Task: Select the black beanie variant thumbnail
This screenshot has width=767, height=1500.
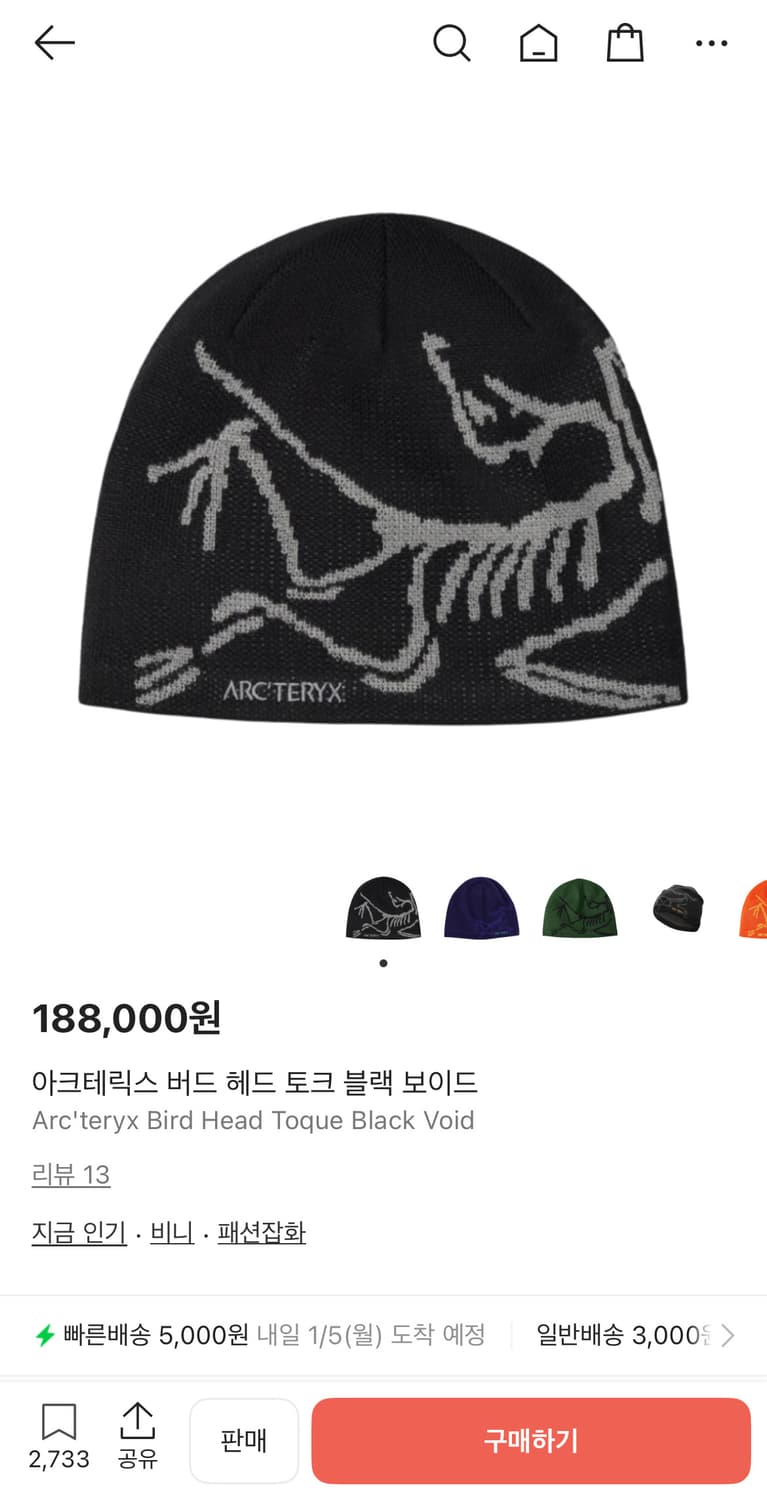Action: click(383, 907)
